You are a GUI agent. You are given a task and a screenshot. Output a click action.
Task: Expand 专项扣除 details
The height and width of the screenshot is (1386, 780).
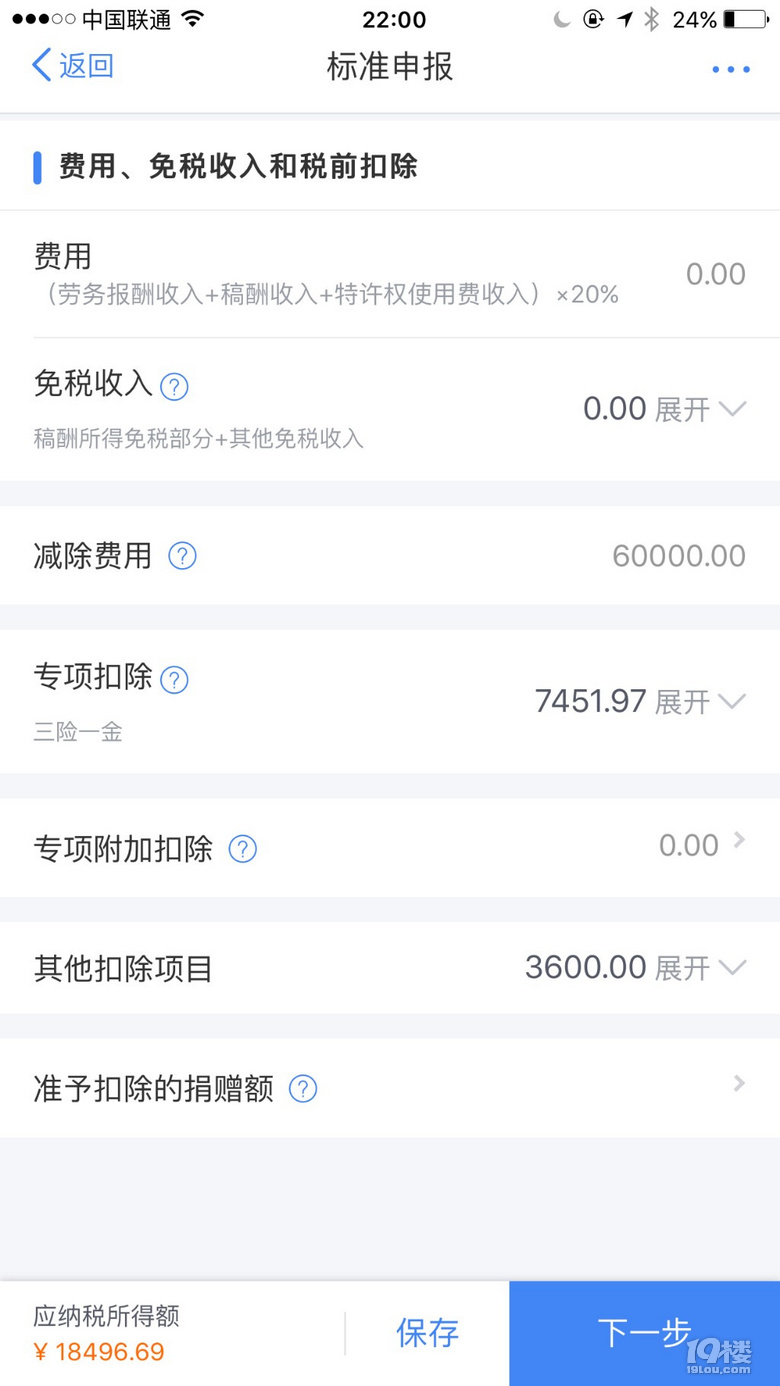[x=700, y=702]
